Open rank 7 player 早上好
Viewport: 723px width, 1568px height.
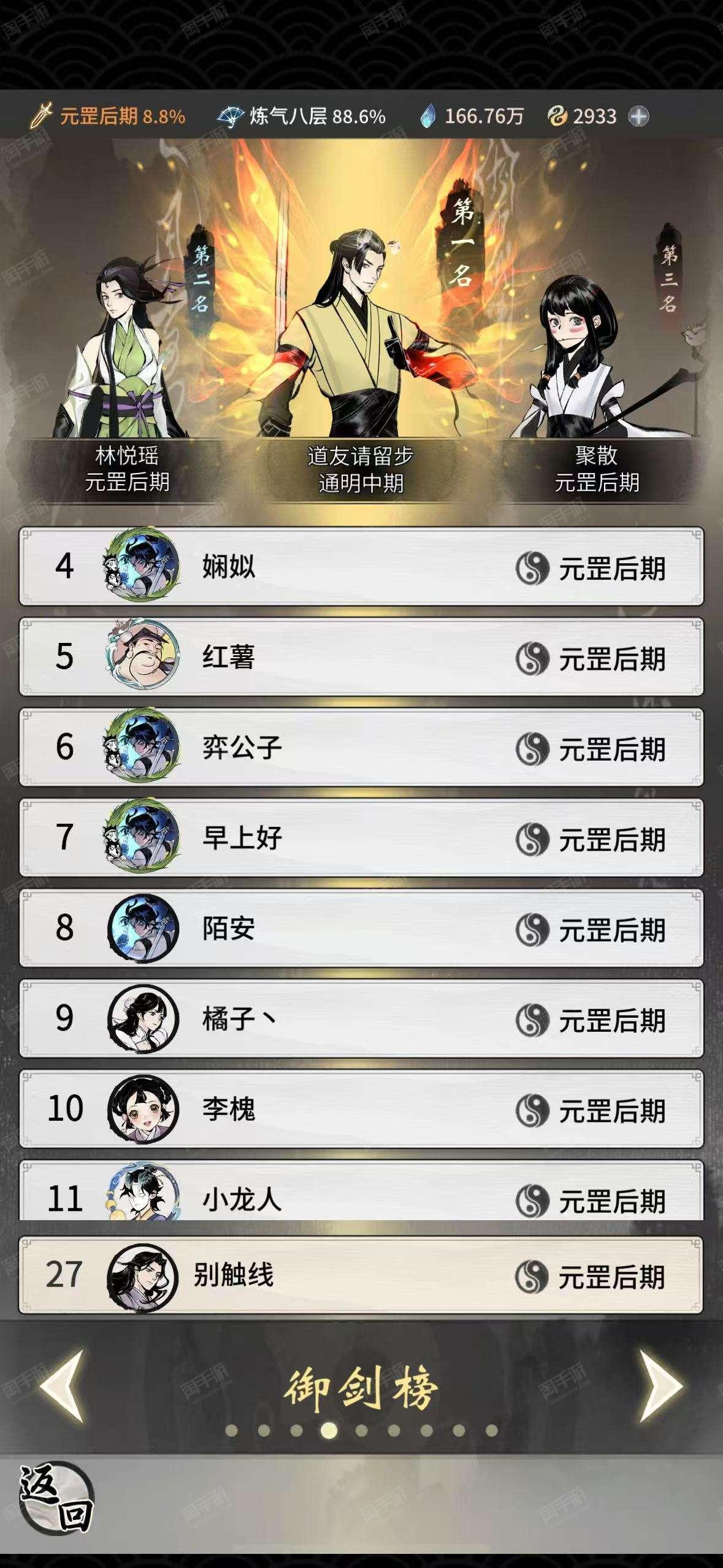(361, 837)
